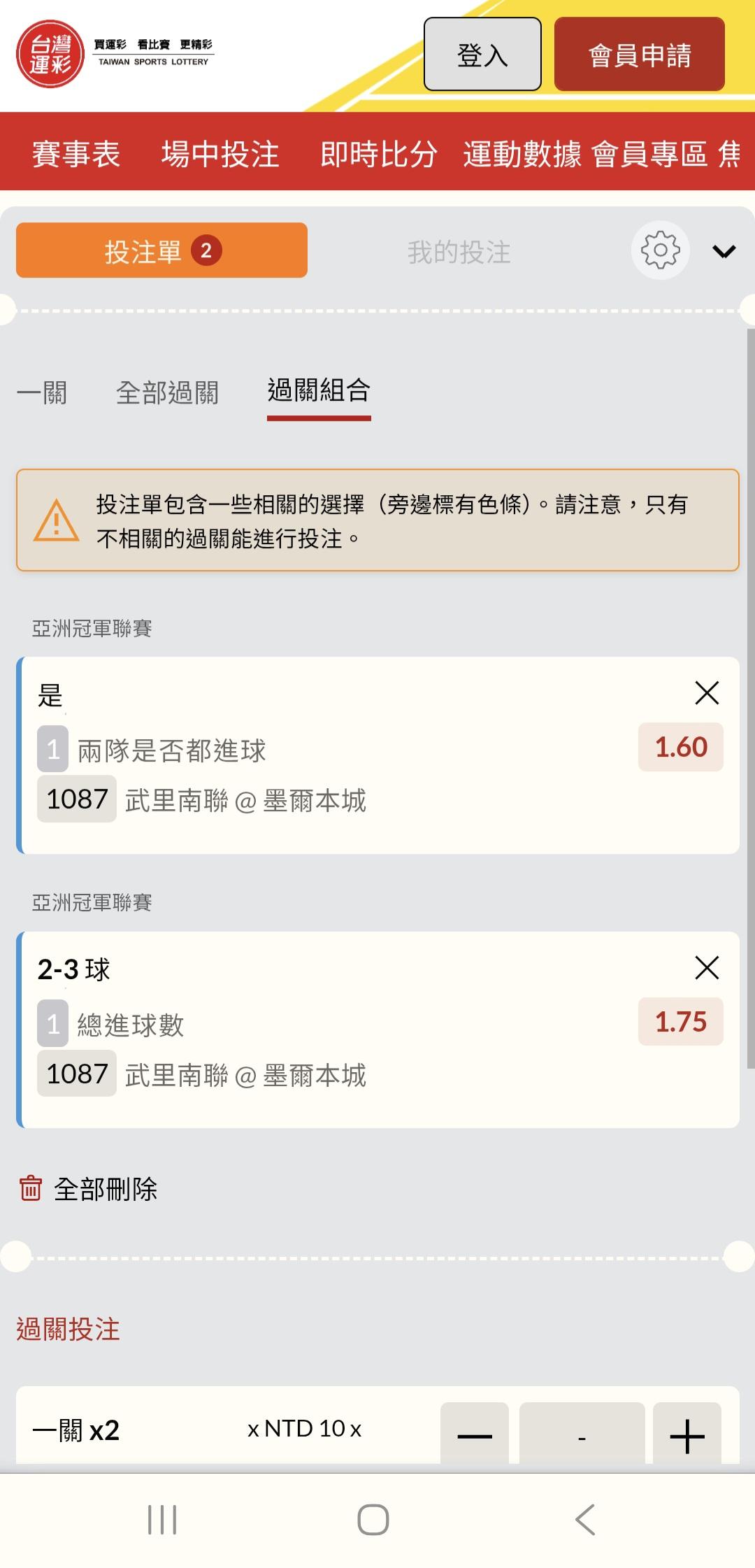Collapse the bet slip panel chevron
Screen dimensions: 755x1568
(x=724, y=251)
